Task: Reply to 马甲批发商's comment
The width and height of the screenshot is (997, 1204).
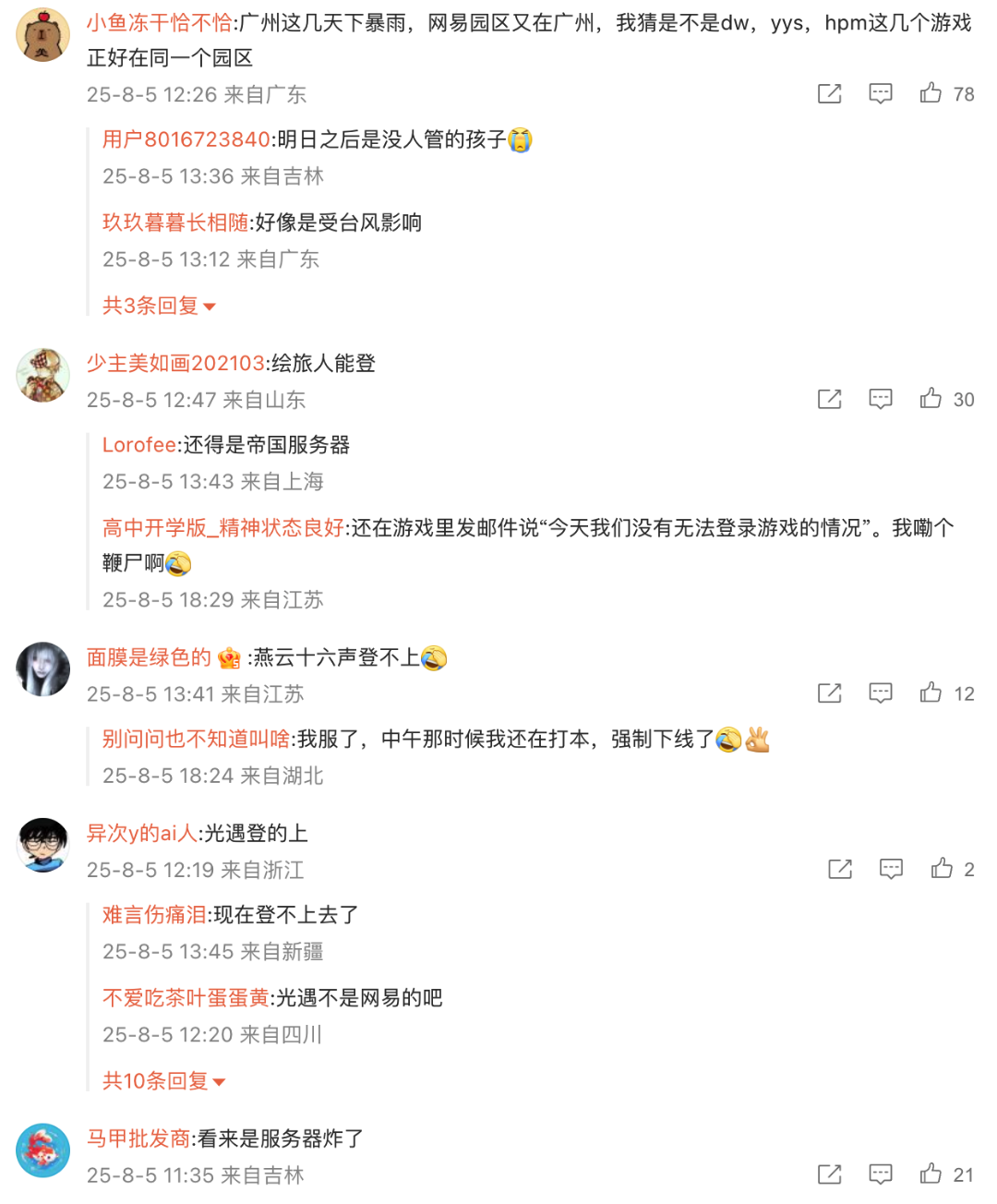Action: (881, 1174)
